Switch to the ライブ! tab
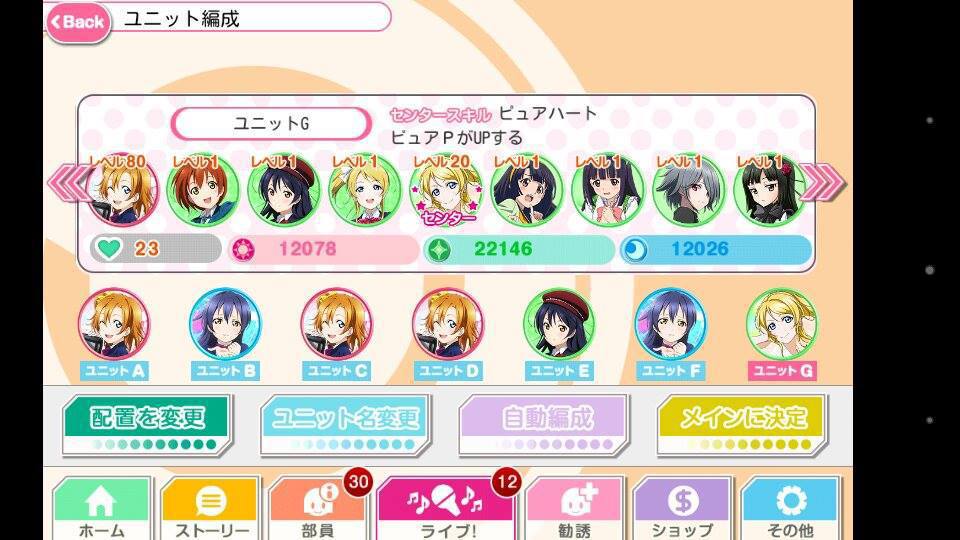 pyautogui.click(x=444, y=509)
